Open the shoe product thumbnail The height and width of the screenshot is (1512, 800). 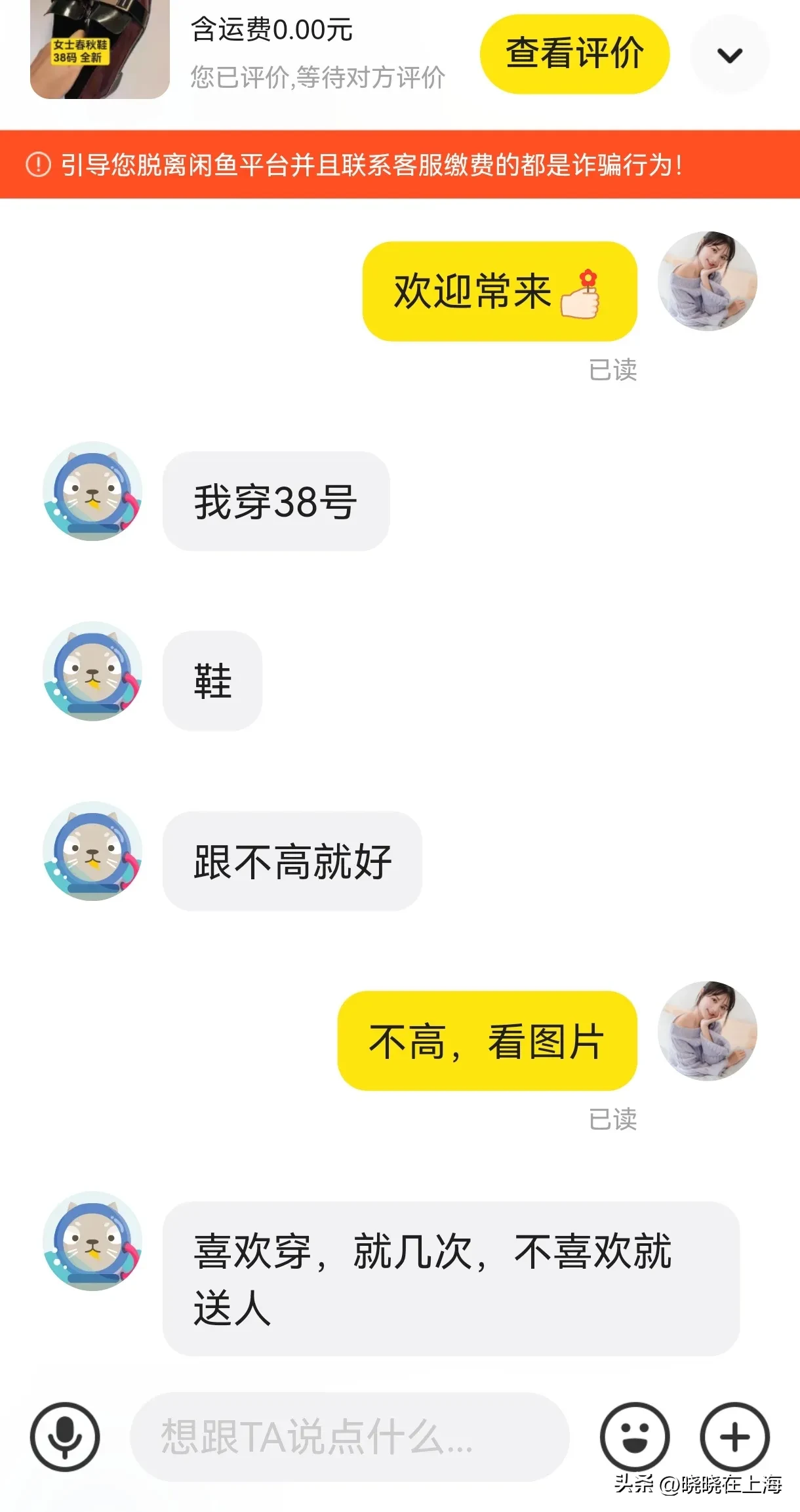click(x=100, y=50)
